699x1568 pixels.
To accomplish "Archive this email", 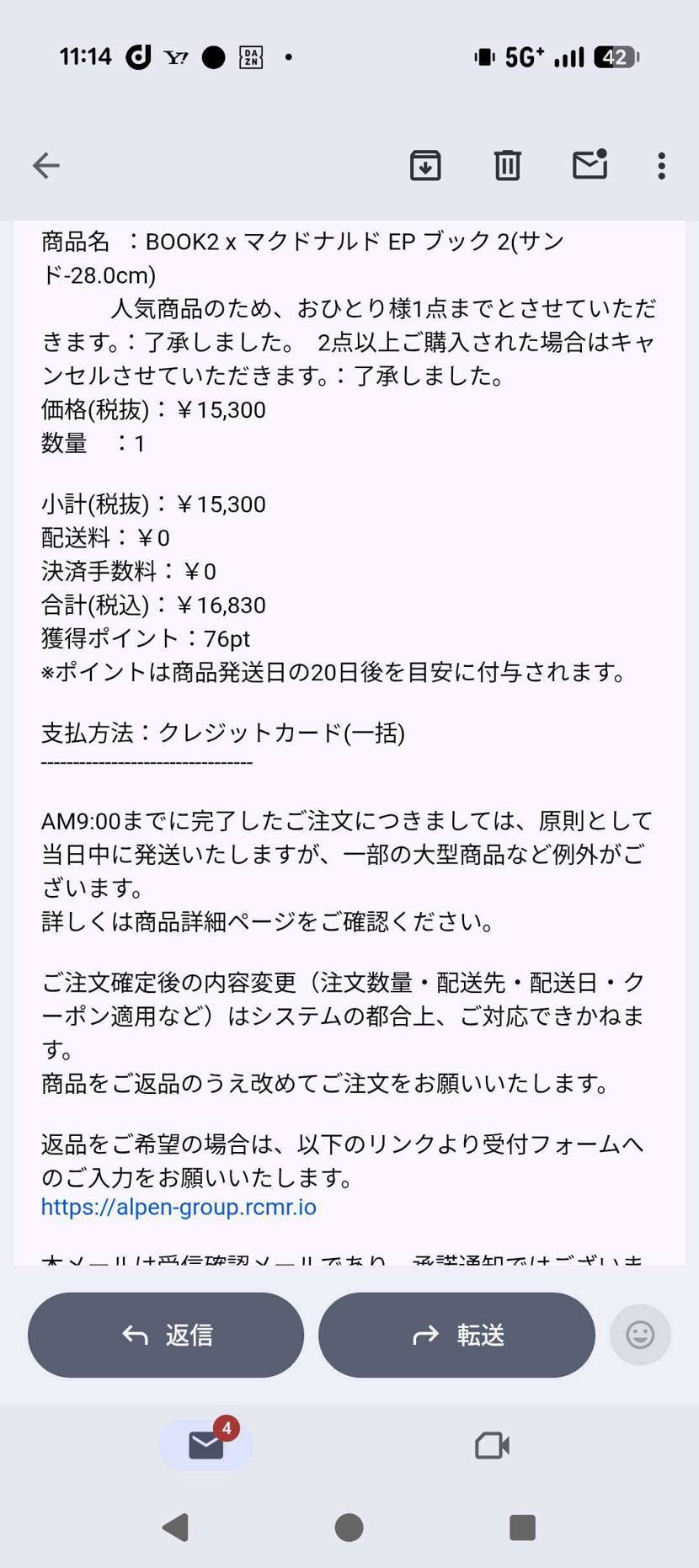I will pyautogui.click(x=425, y=165).
